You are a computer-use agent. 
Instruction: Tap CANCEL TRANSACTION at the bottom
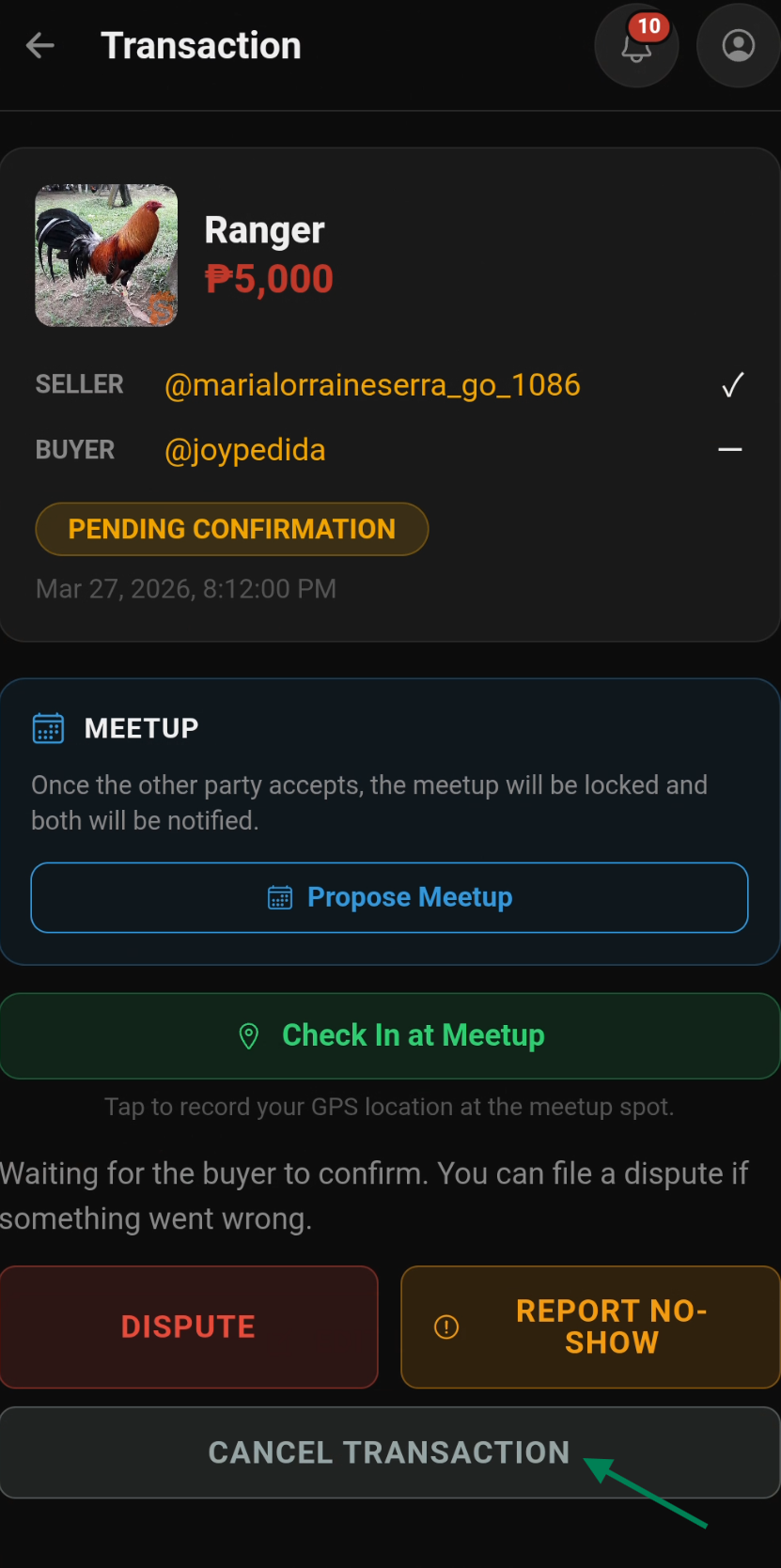(389, 1452)
